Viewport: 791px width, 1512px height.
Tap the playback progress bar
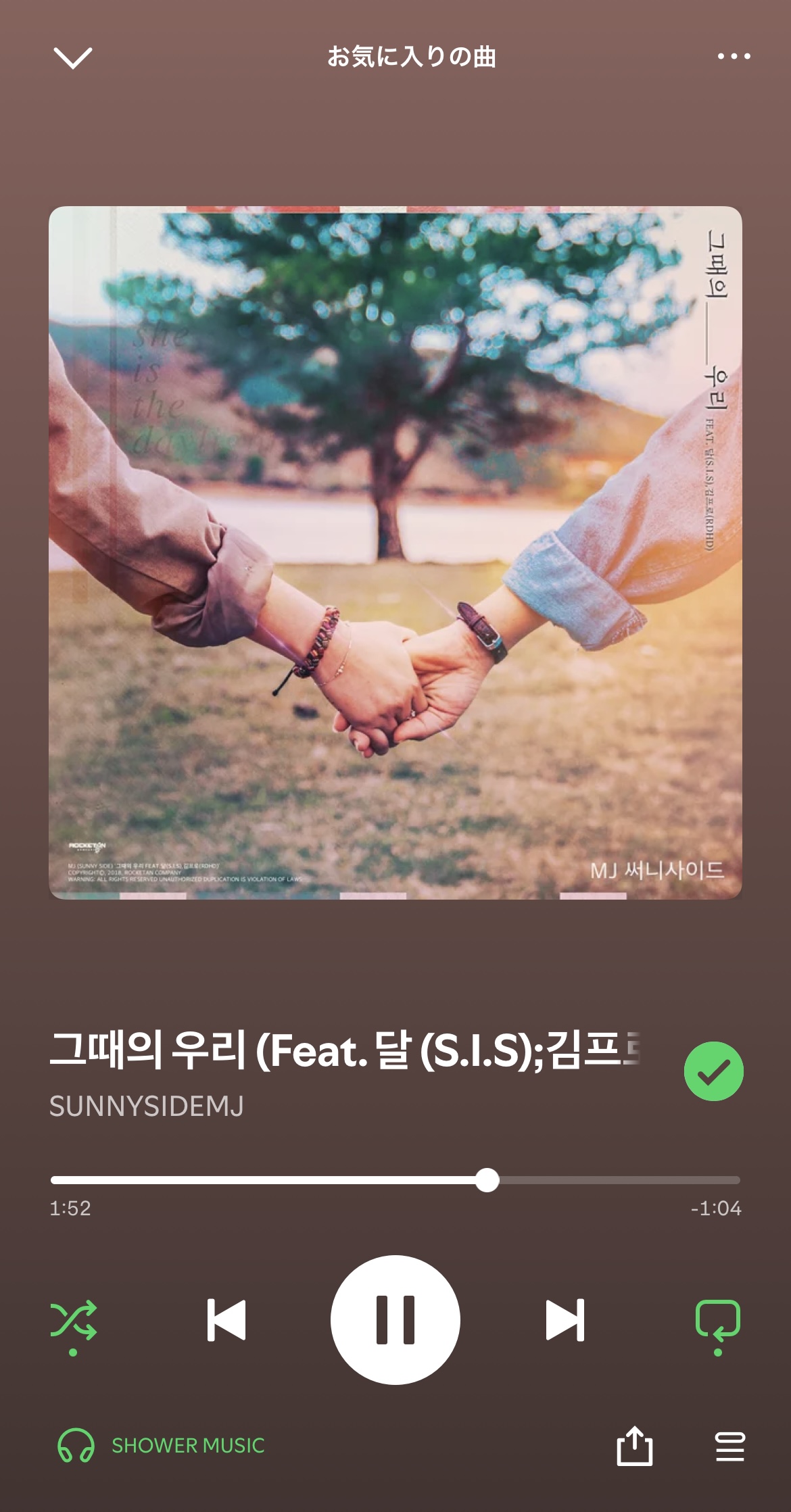tap(395, 1180)
